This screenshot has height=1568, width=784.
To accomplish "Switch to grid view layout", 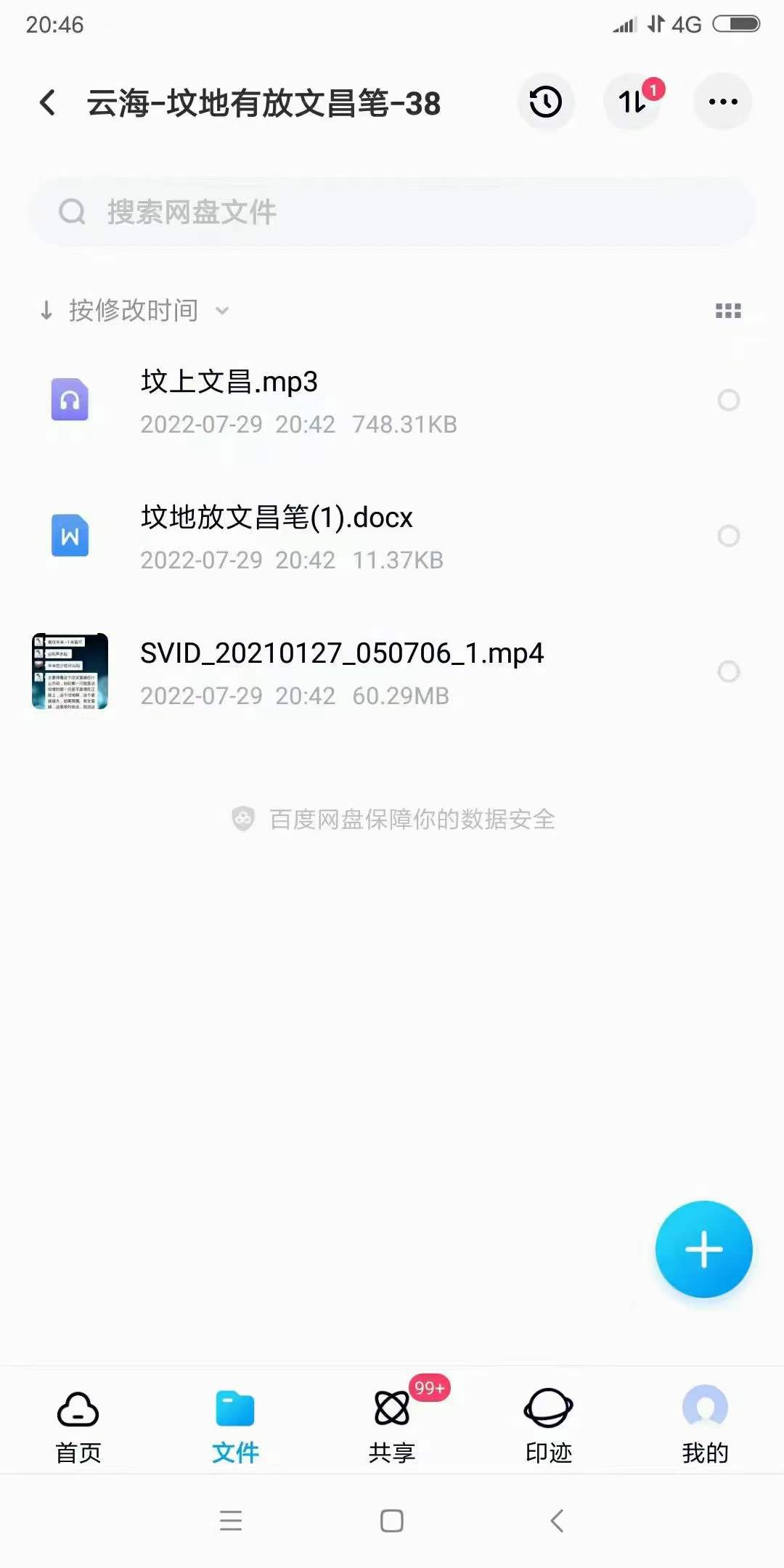I will click(x=727, y=310).
